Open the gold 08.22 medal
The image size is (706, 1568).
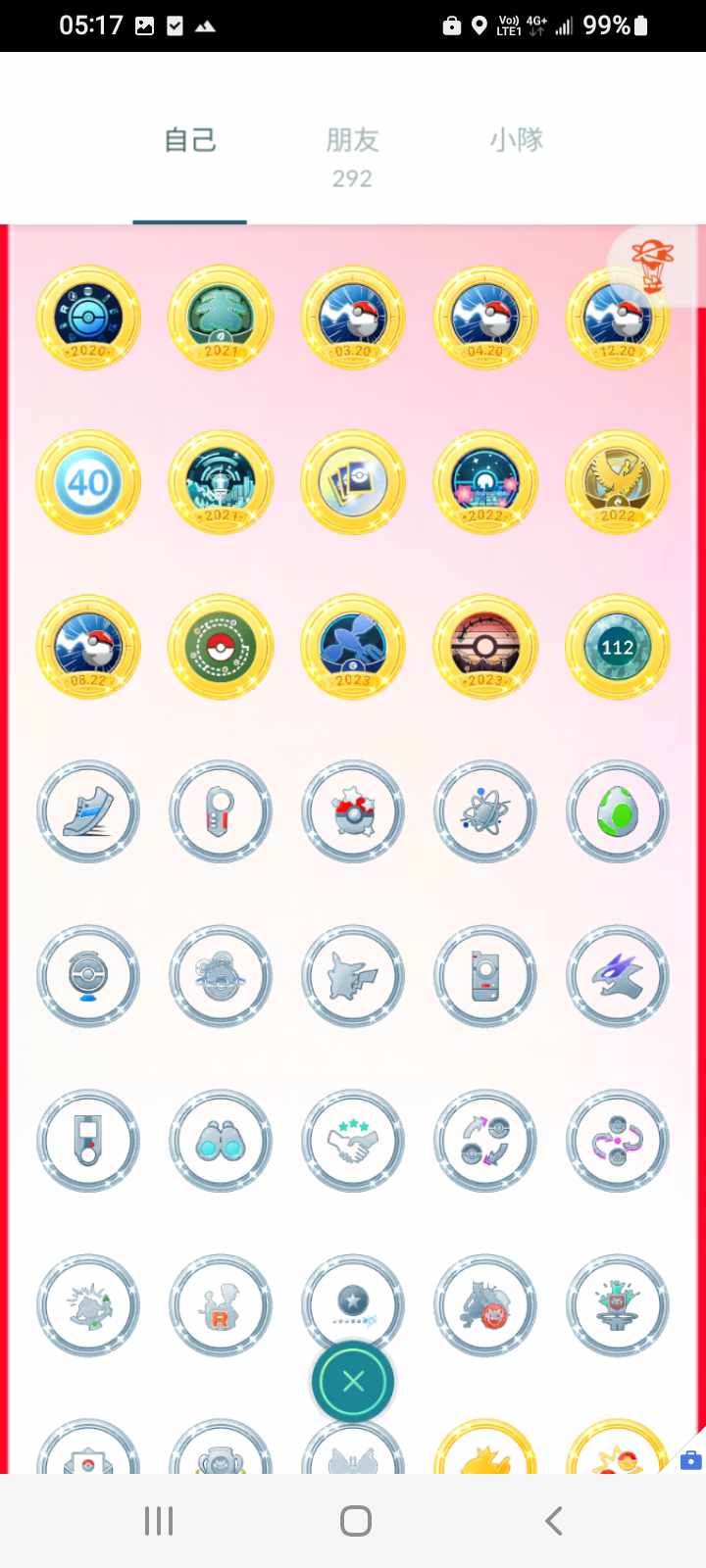coord(88,648)
